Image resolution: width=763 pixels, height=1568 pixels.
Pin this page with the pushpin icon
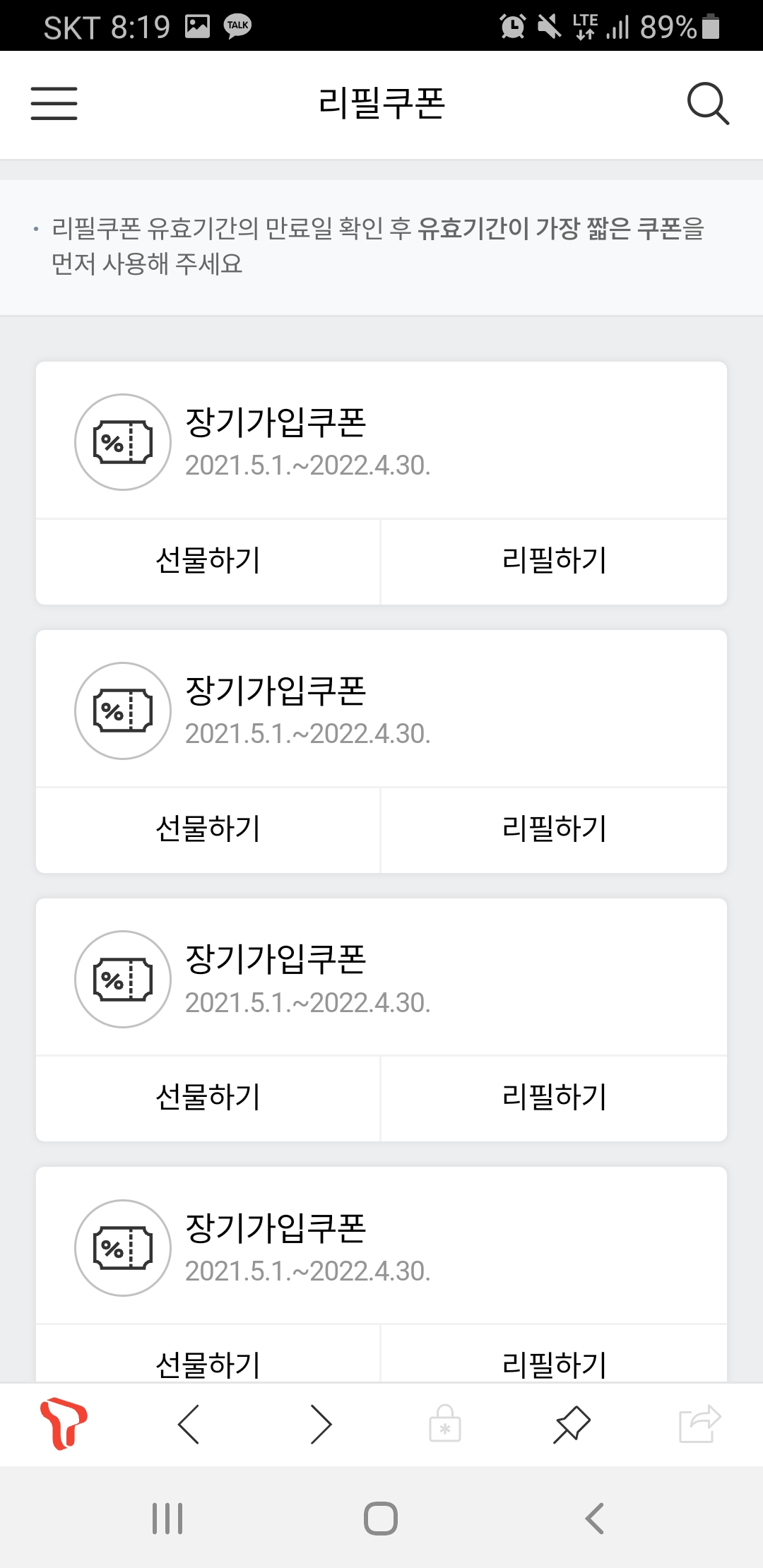point(572,1424)
